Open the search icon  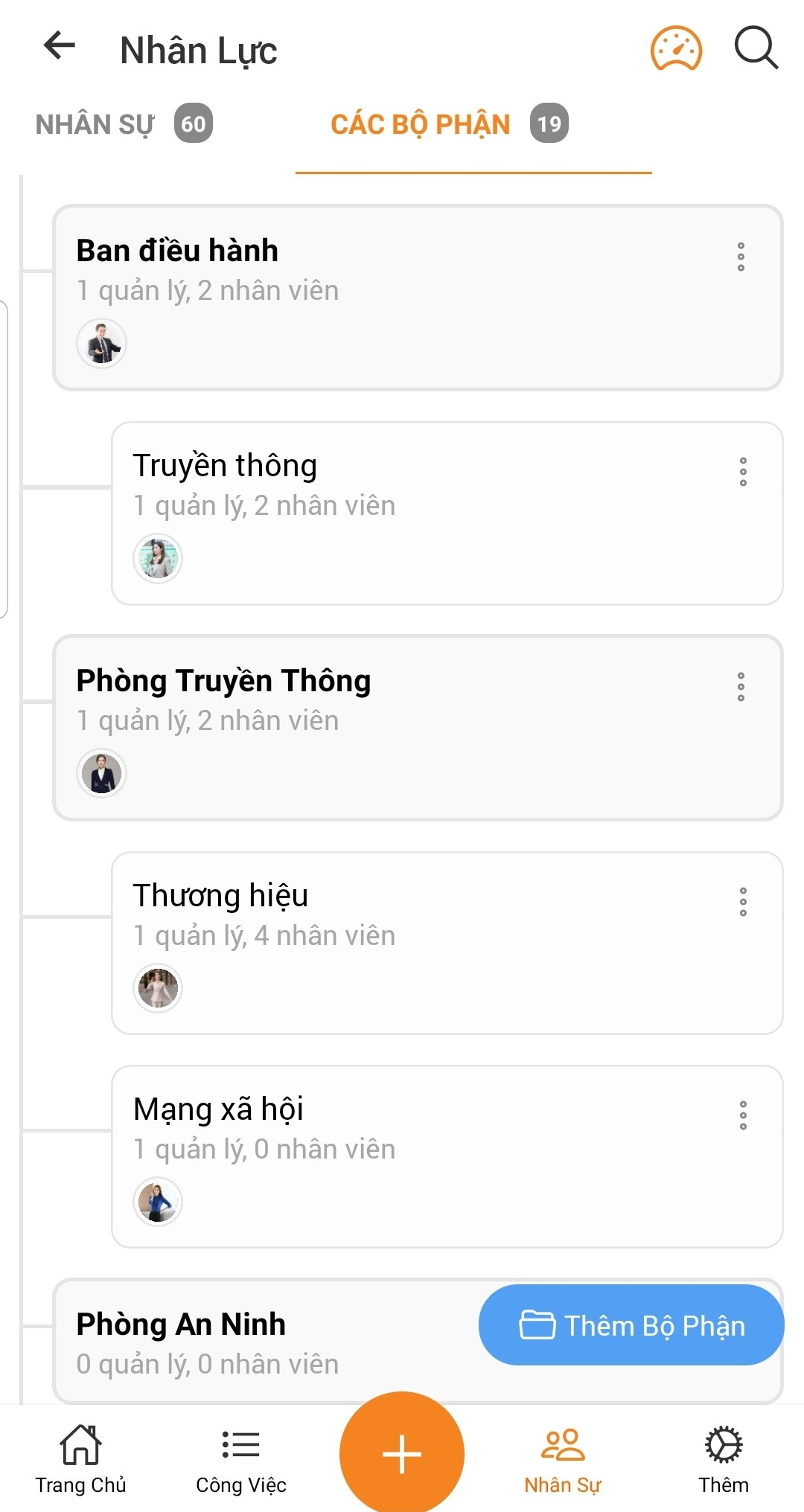click(756, 49)
